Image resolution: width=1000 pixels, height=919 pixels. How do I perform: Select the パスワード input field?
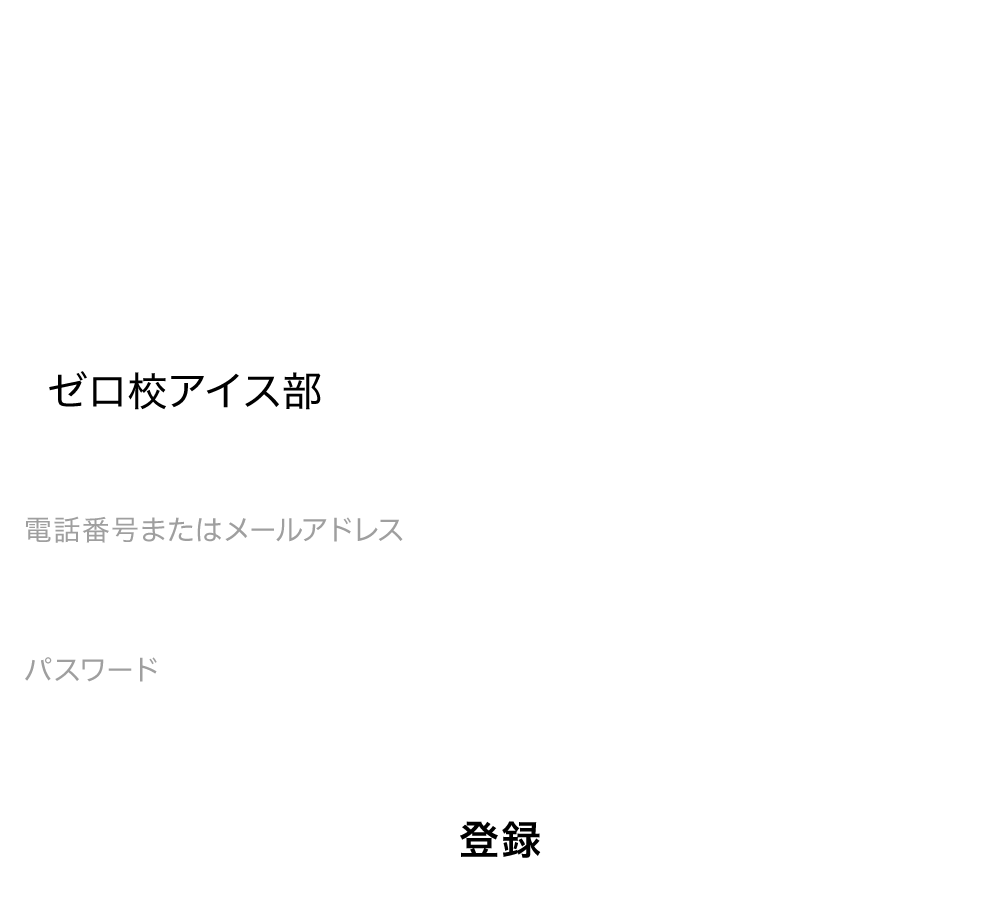500,669
